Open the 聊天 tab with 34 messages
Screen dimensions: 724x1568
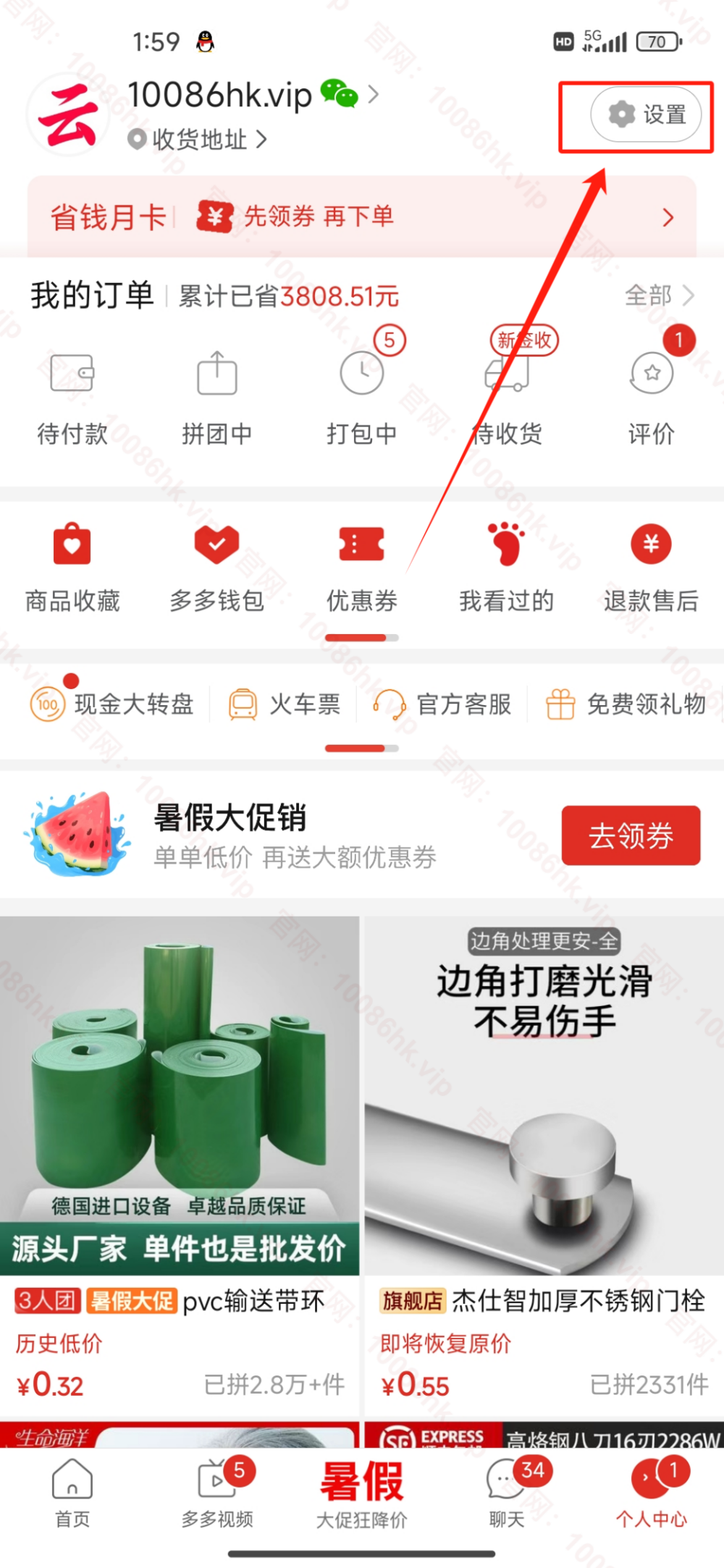(x=506, y=1491)
